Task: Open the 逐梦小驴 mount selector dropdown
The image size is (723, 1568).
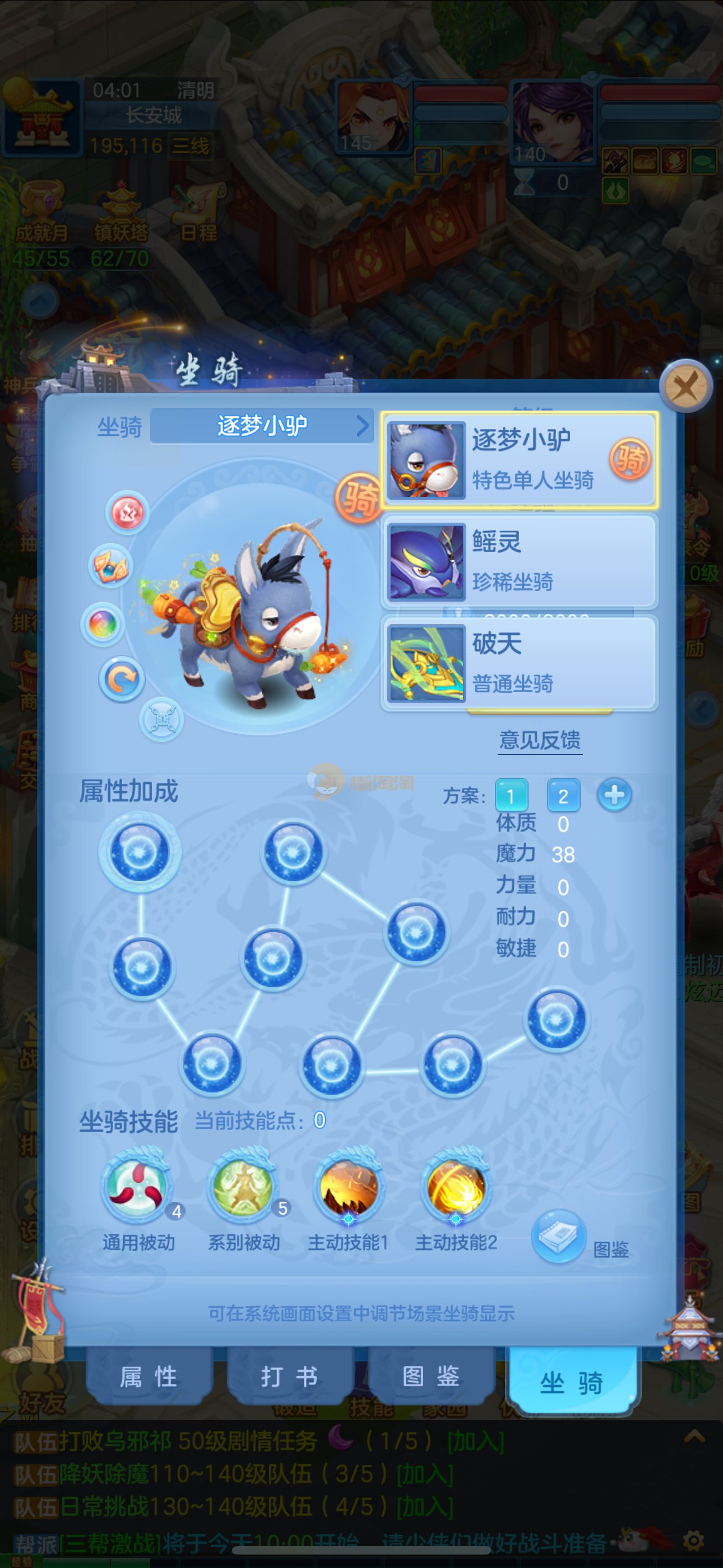Action: [x=262, y=426]
